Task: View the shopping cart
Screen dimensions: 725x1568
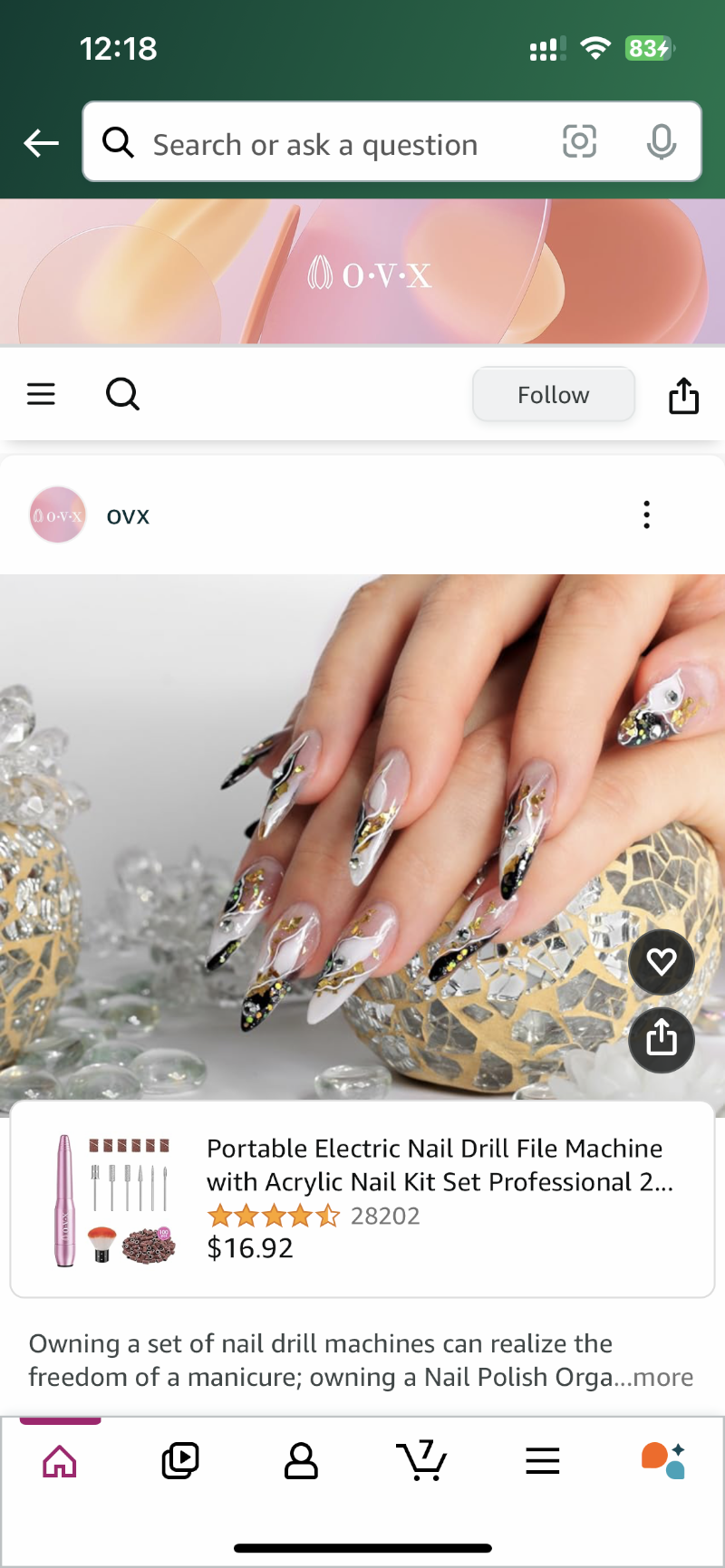Action: [x=421, y=1460]
